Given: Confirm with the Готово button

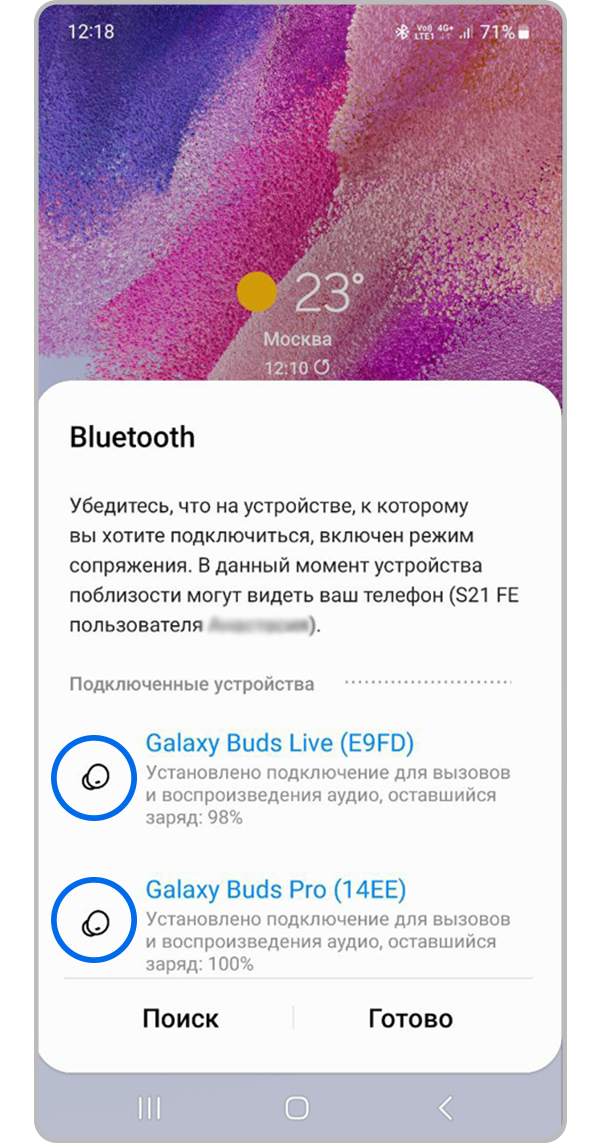Looking at the screenshot, I should coord(411,1019).
